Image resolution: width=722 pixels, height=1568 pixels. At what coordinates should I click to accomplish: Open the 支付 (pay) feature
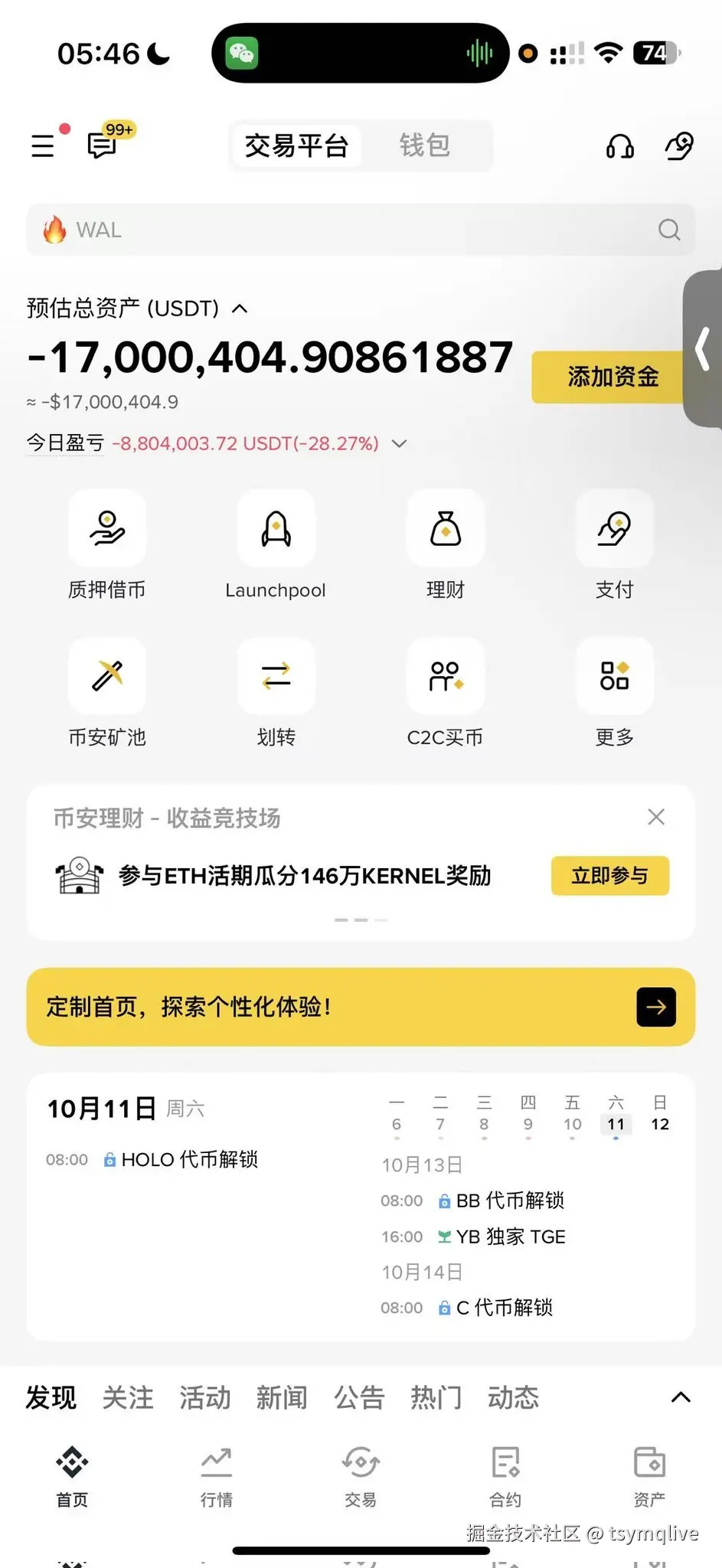pos(614,529)
